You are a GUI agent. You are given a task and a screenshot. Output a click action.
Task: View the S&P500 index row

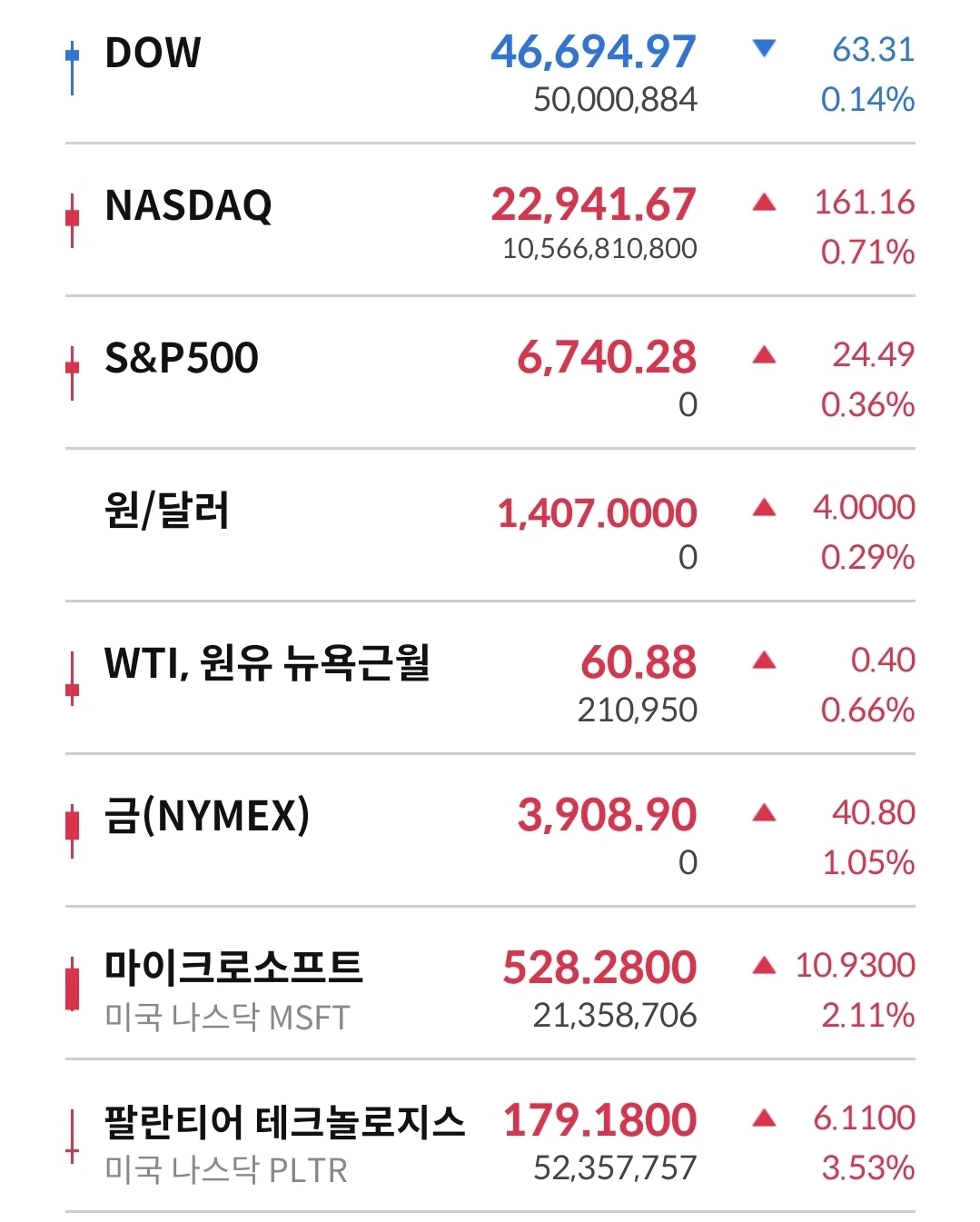490,373
